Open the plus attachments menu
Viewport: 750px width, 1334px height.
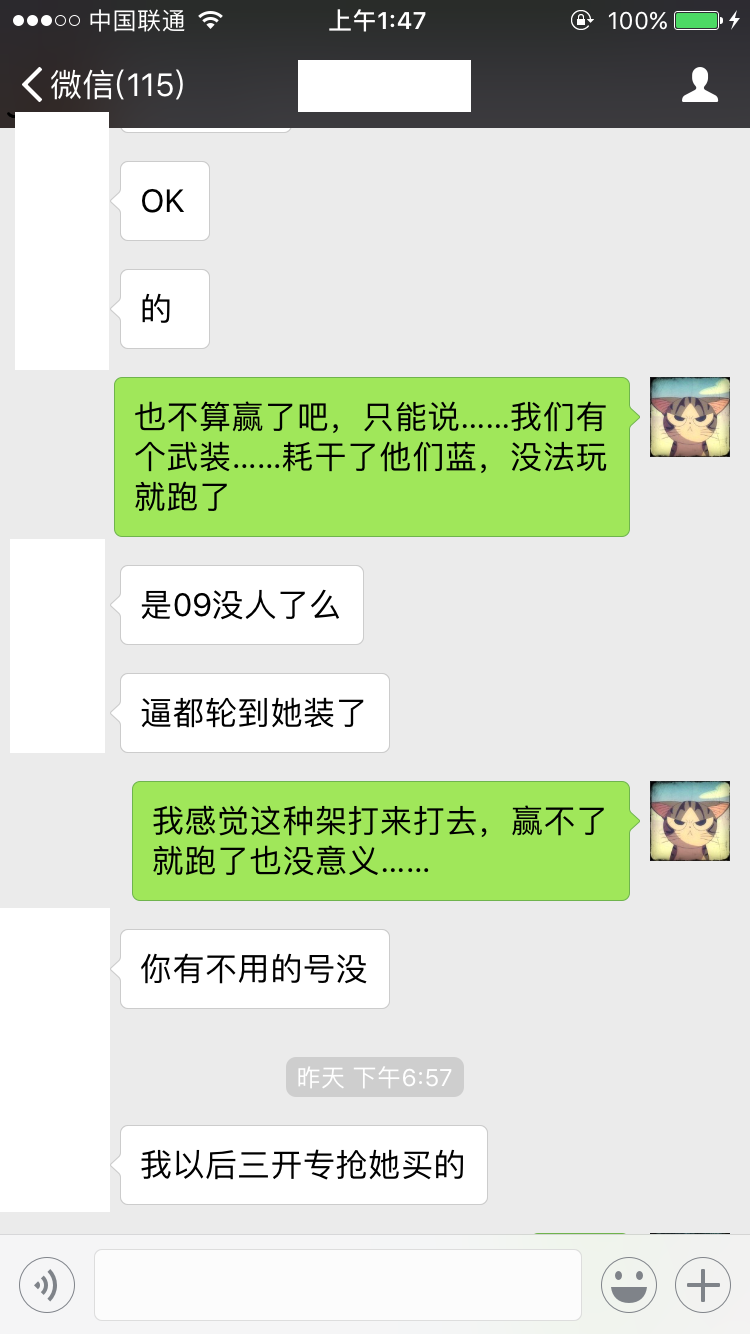coord(704,1284)
